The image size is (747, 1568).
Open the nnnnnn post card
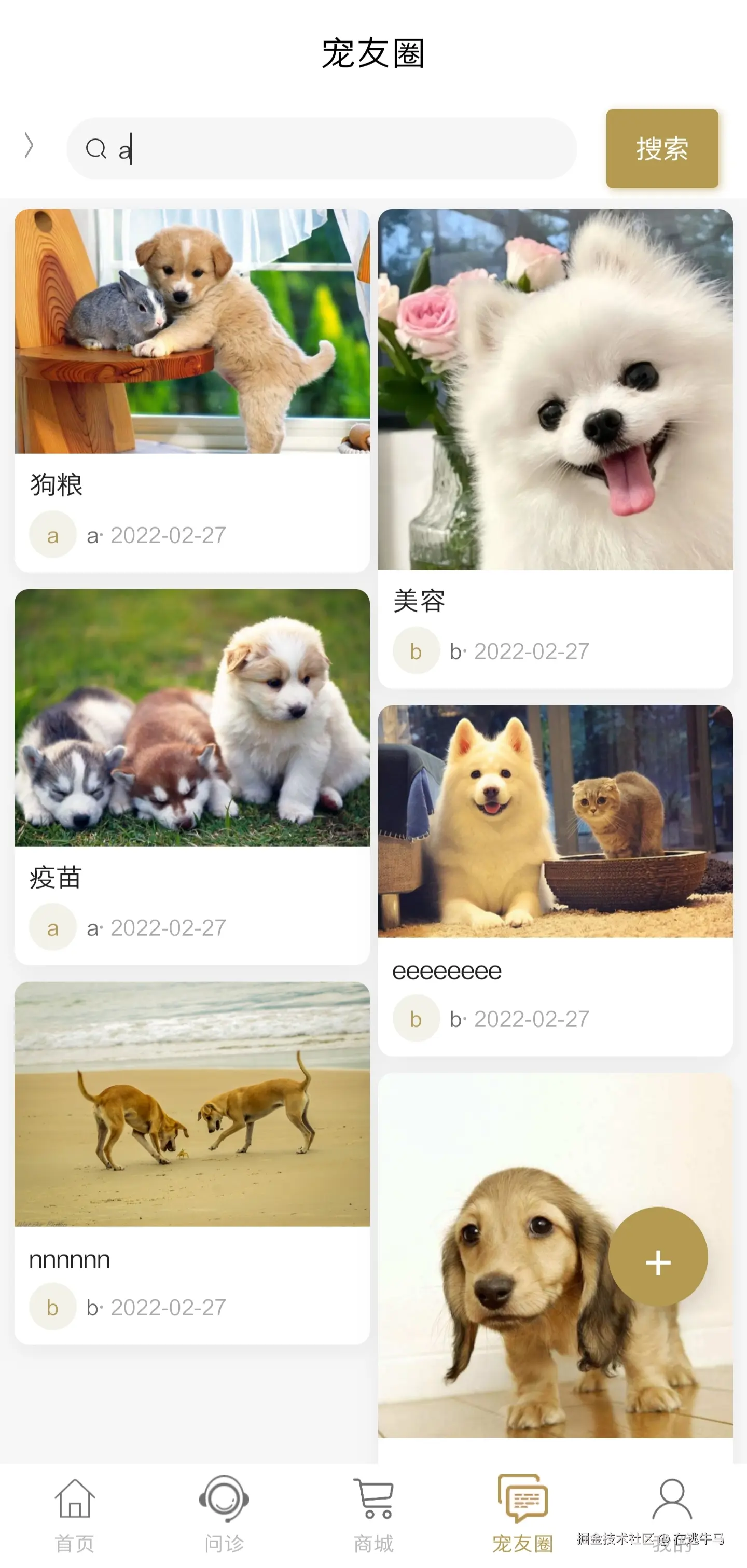(192, 1162)
